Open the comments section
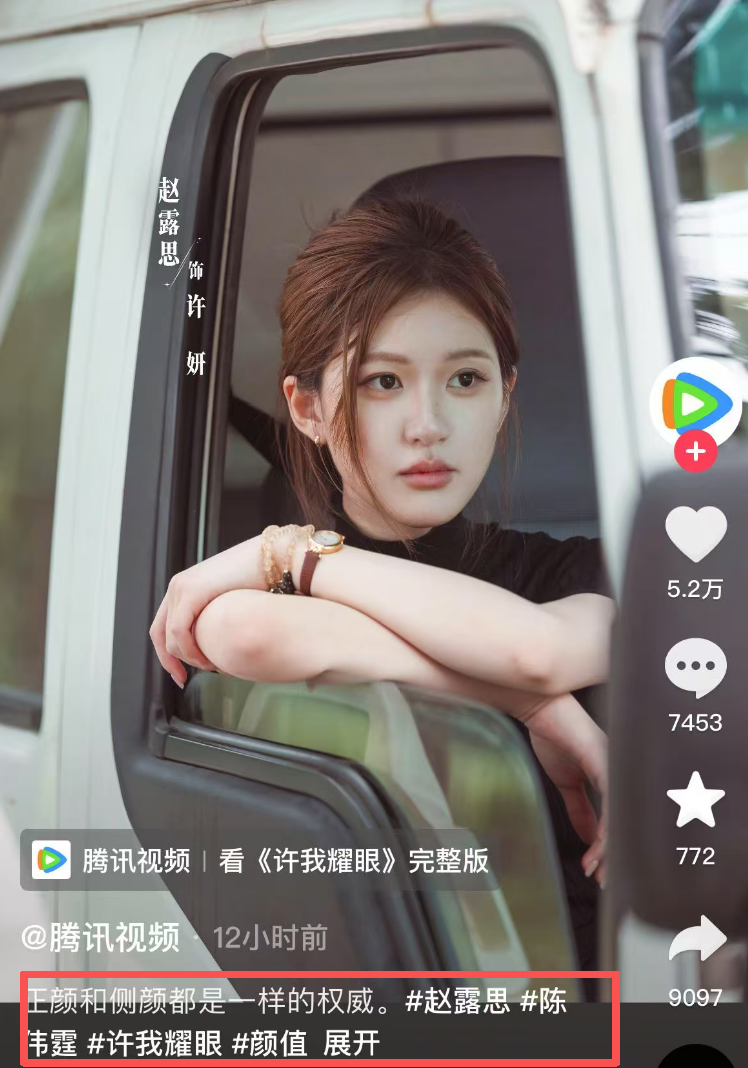 695,667
